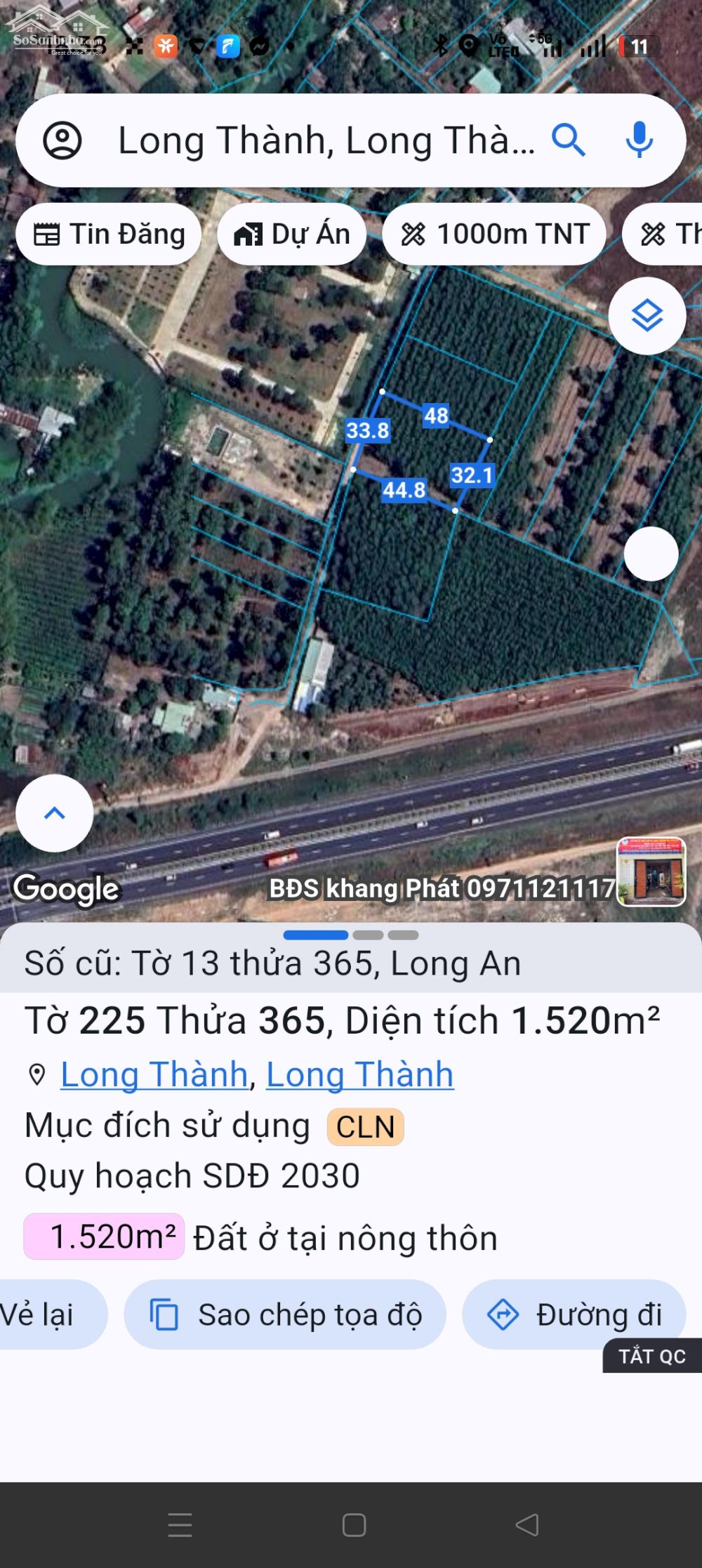Open the BĐS Khang Phát thumbnail
This screenshot has height=1568, width=702.
coord(651,871)
